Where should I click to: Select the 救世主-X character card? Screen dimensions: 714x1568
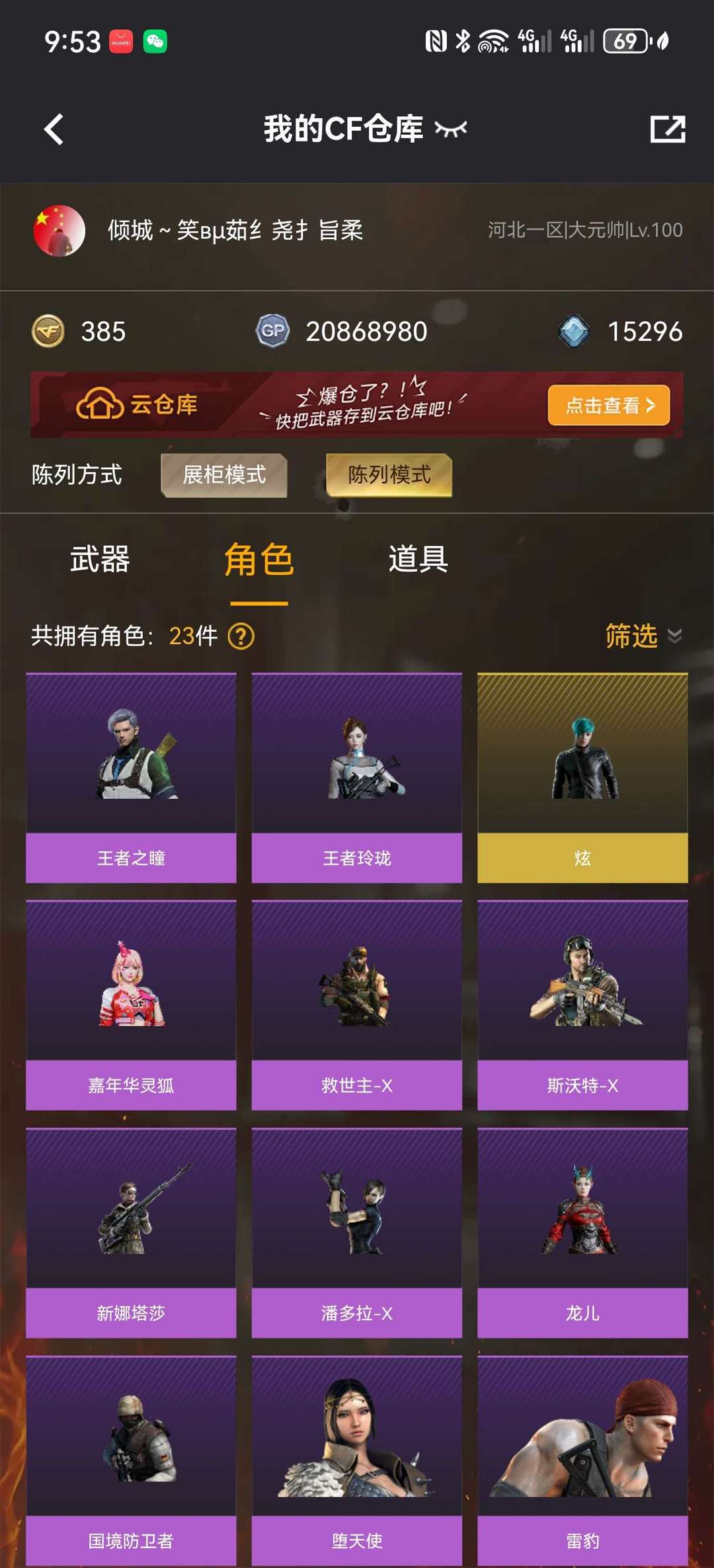click(x=357, y=1005)
